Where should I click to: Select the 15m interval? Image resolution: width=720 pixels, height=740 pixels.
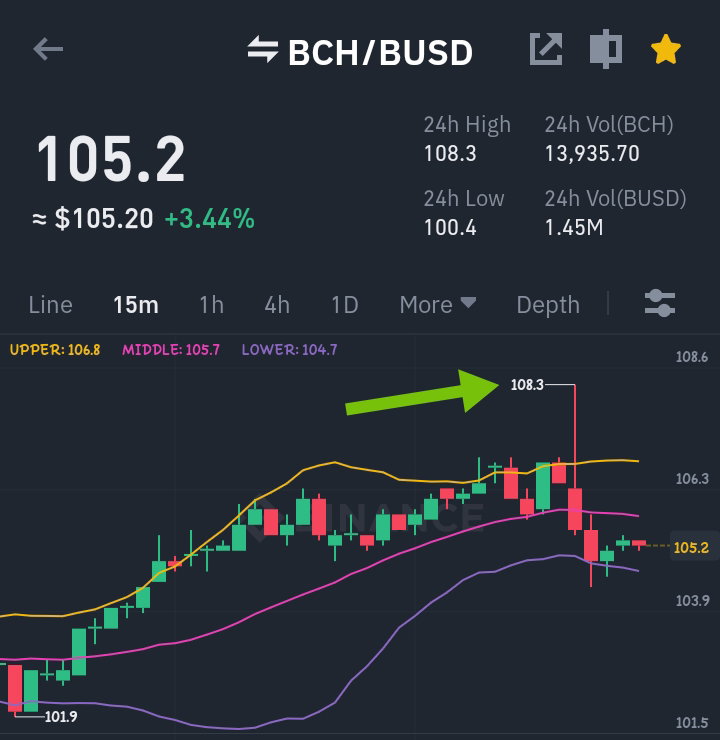pos(136,305)
